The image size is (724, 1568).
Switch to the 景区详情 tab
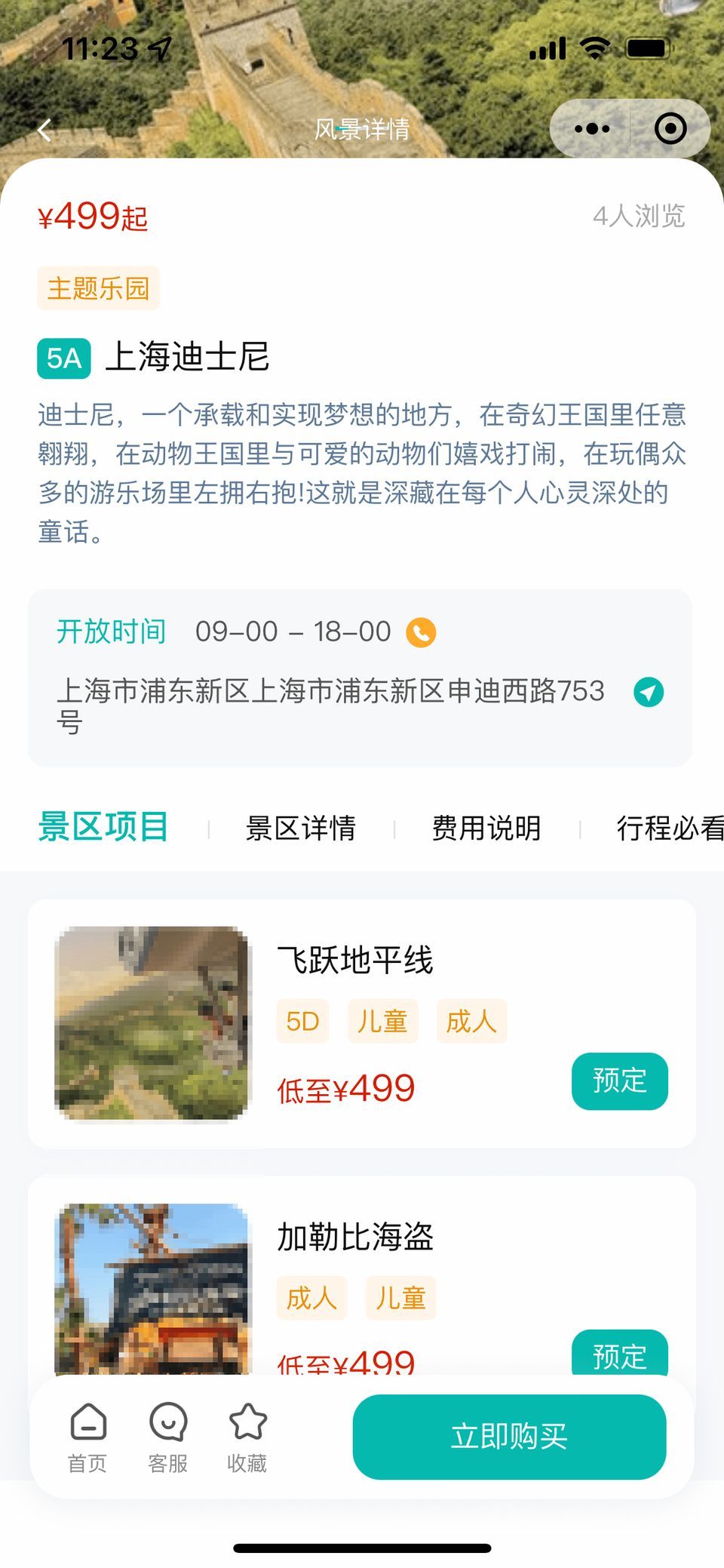[x=300, y=829]
